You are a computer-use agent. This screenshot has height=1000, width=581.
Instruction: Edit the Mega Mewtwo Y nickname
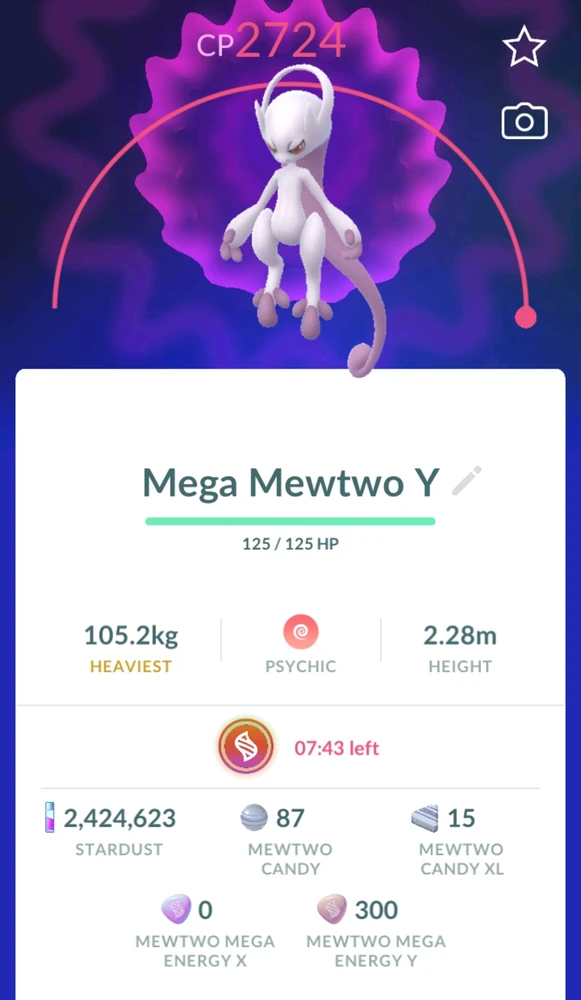(467, 481)
